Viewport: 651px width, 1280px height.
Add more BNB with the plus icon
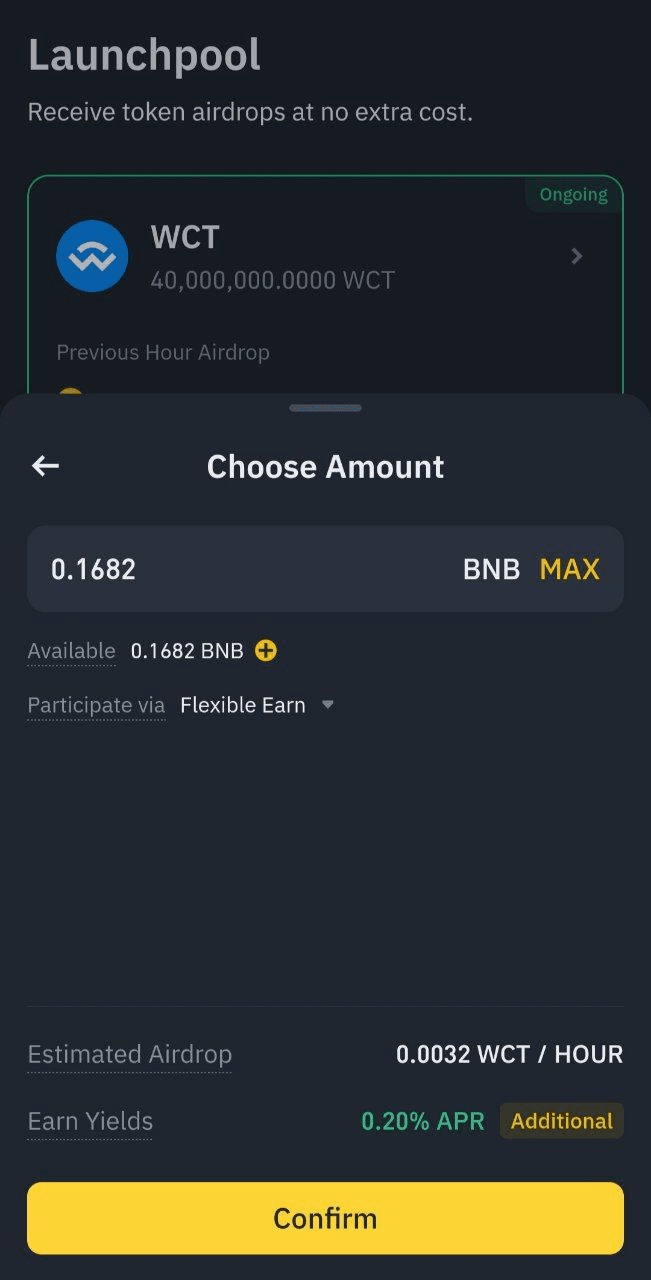coord(266,651)
